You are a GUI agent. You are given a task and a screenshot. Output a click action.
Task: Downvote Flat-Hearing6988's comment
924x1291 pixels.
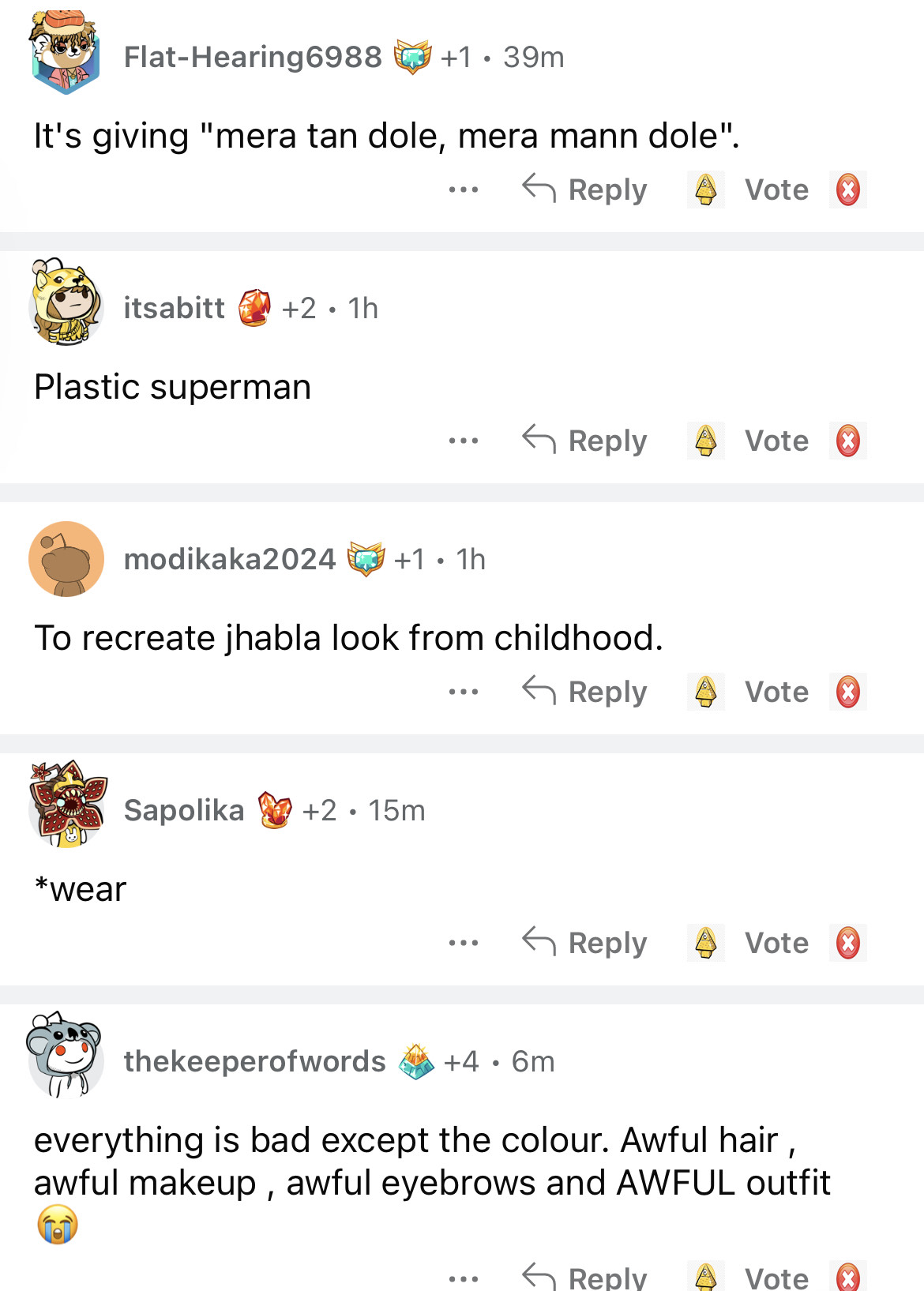pyautogui.click(x=848, y=190)
